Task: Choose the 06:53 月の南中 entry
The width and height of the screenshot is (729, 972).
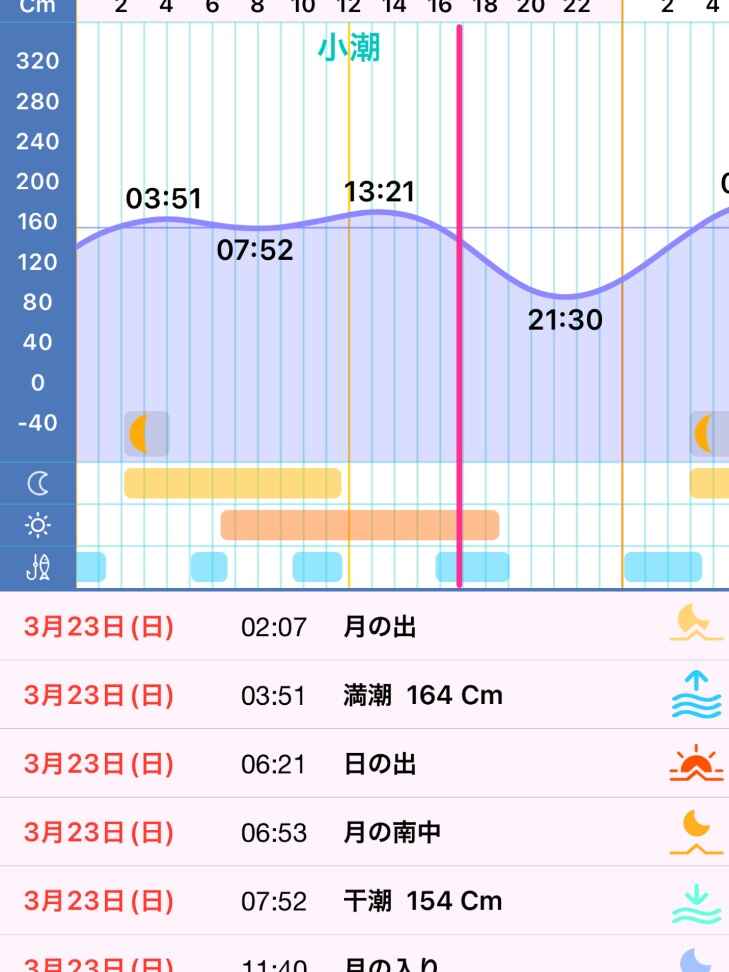Action: [364, 832]
